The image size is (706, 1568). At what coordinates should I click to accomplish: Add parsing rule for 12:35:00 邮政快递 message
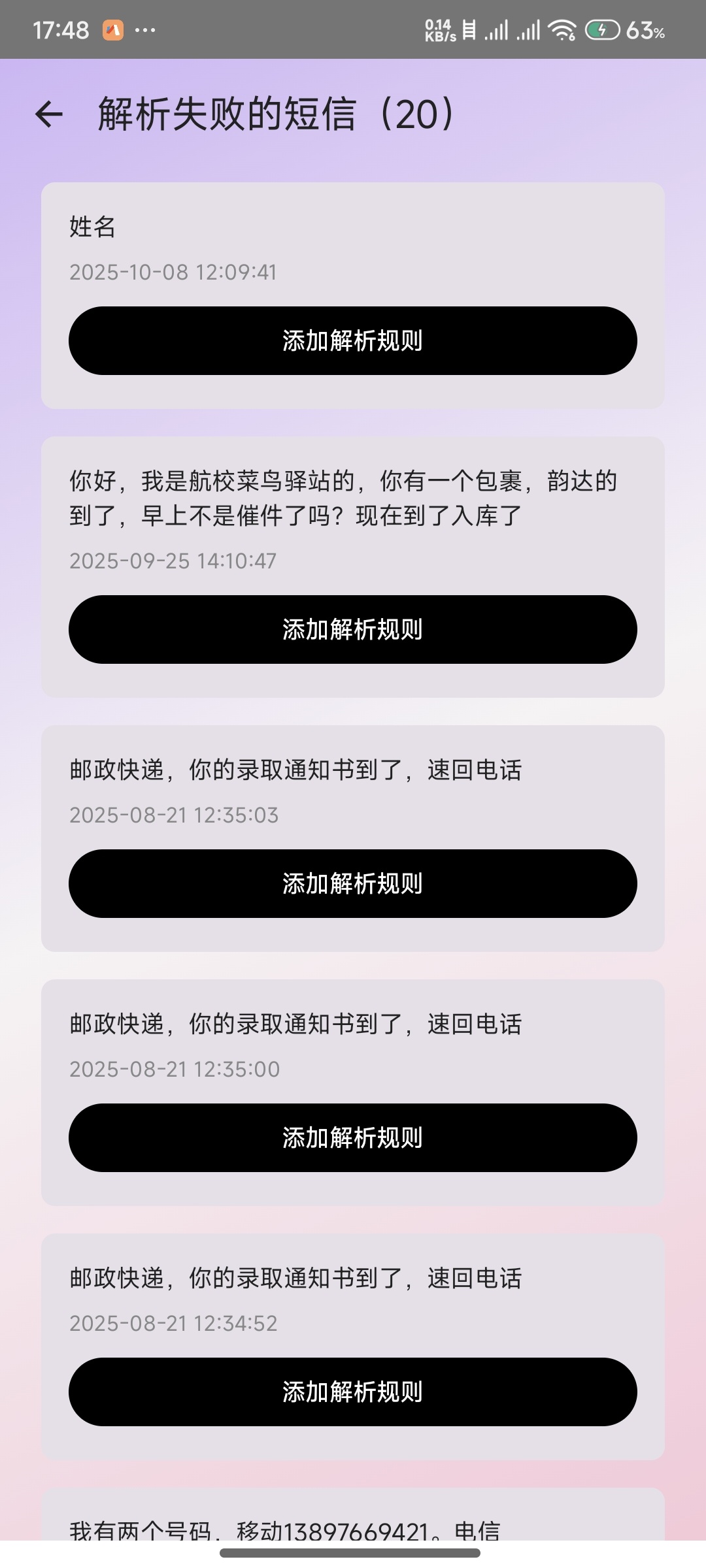pyautogui.click(x=353, y=1137)
